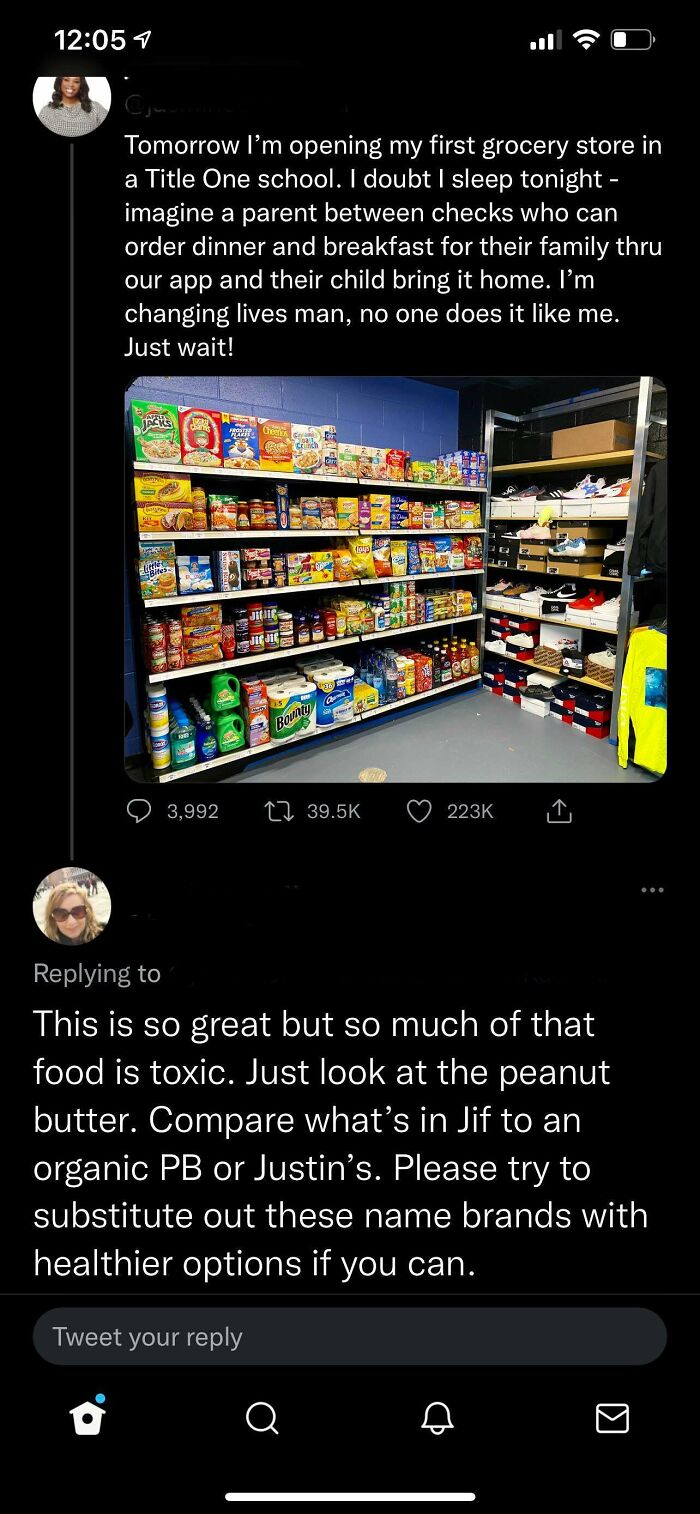Like the grocery store tweet
Screen dimensions: 700x1514
pos(418,811)
